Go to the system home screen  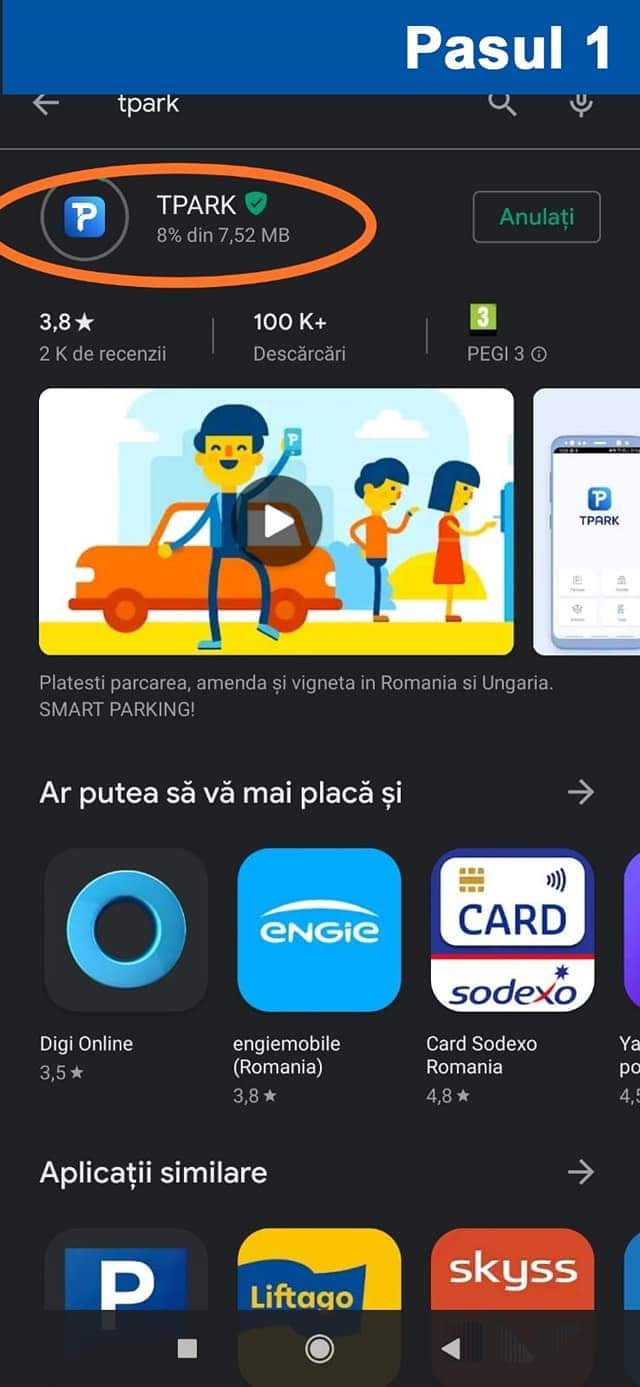tap(319, 1349)
